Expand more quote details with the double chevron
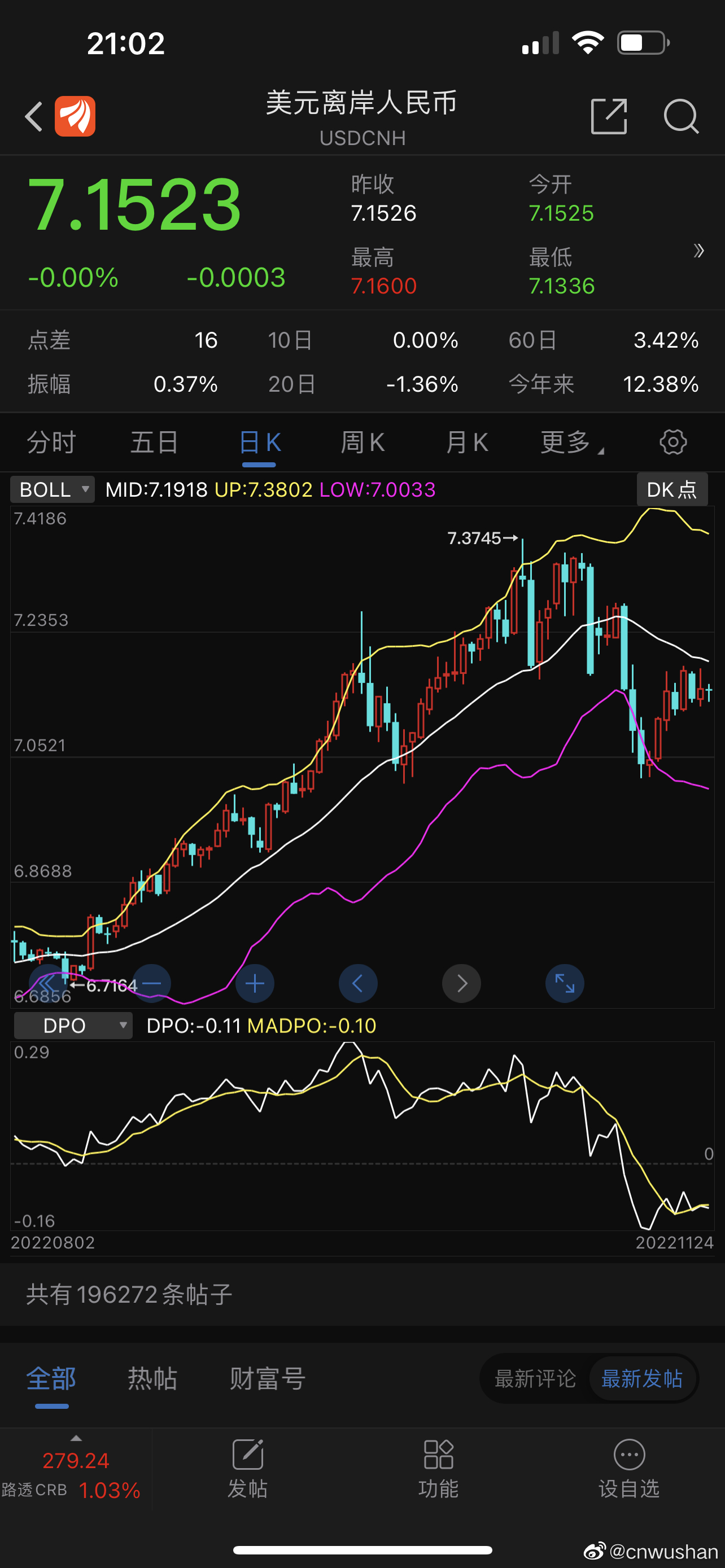The image size is (725, 1568). coord(699,251)
